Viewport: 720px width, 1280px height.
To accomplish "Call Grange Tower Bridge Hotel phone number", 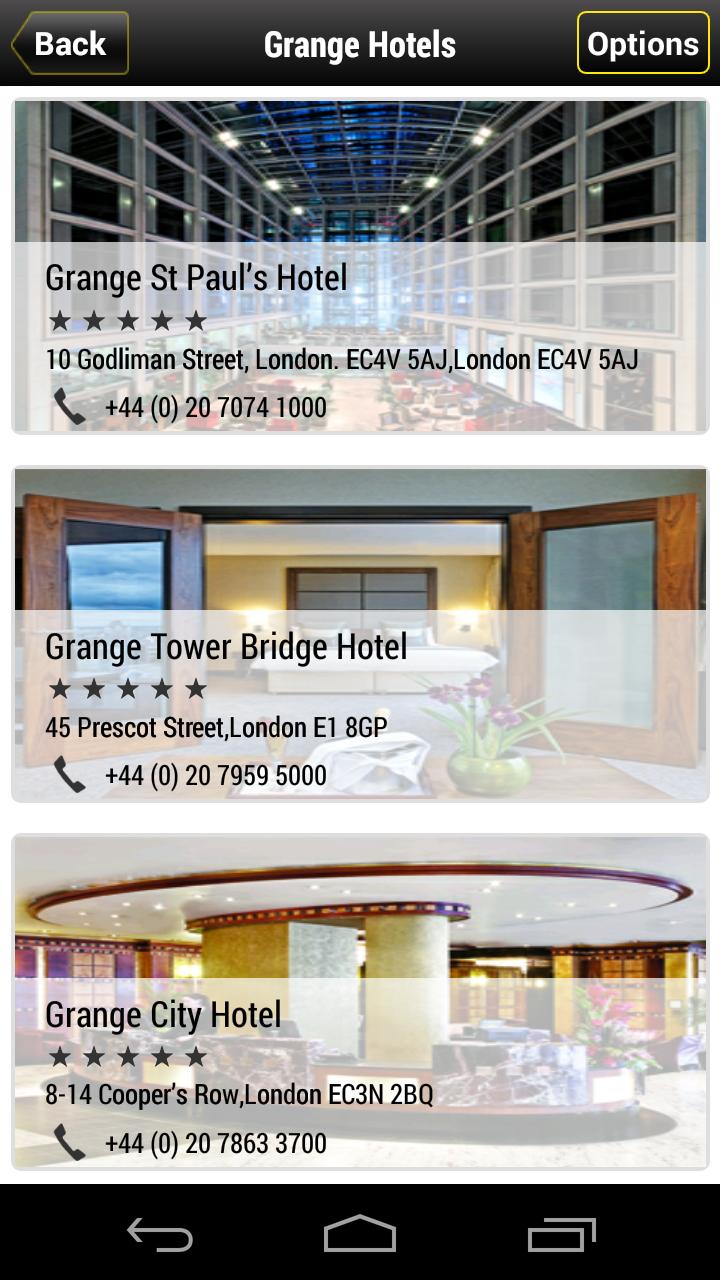I will tap(215, 776).
